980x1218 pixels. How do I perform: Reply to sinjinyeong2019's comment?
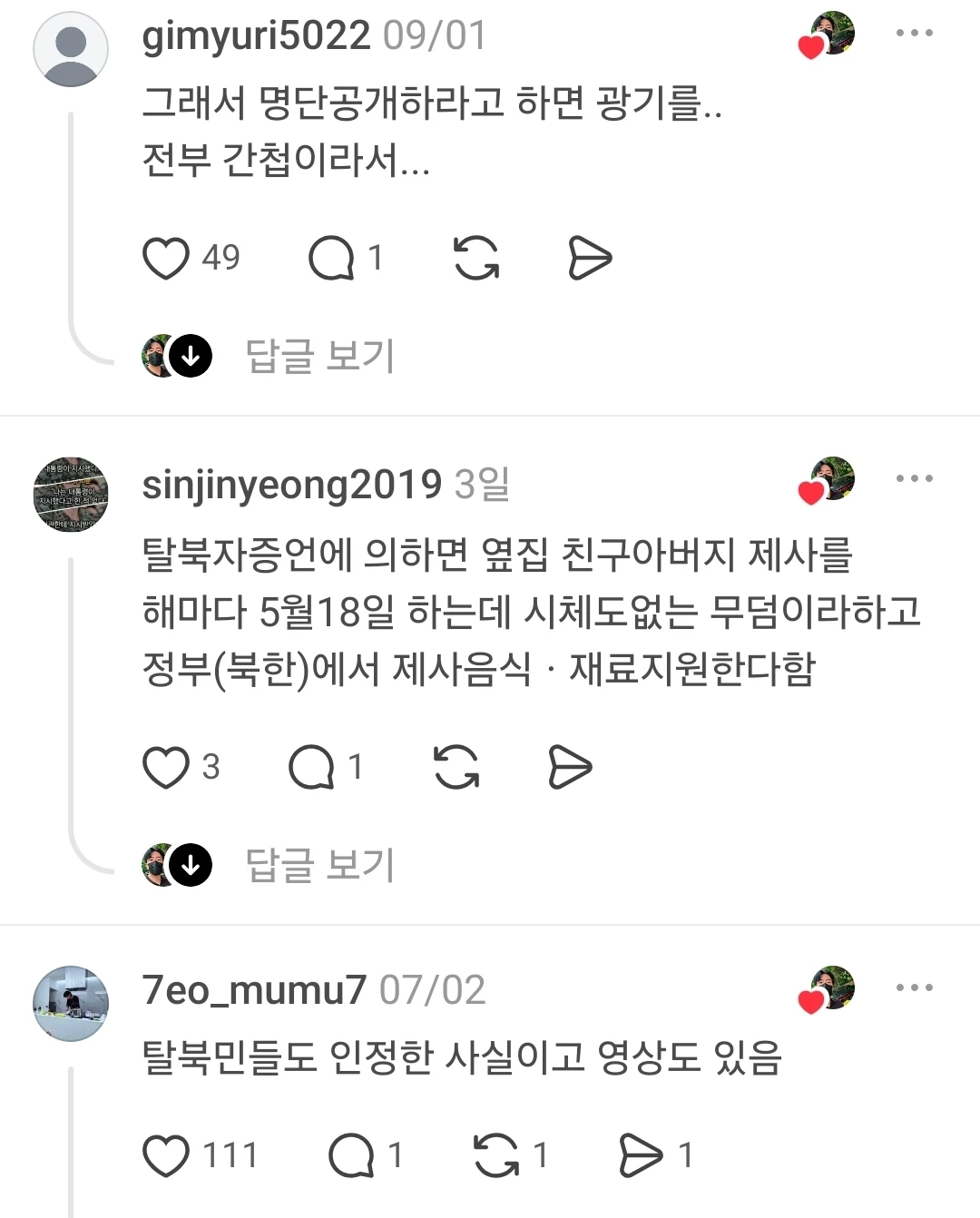coord(311,768)
